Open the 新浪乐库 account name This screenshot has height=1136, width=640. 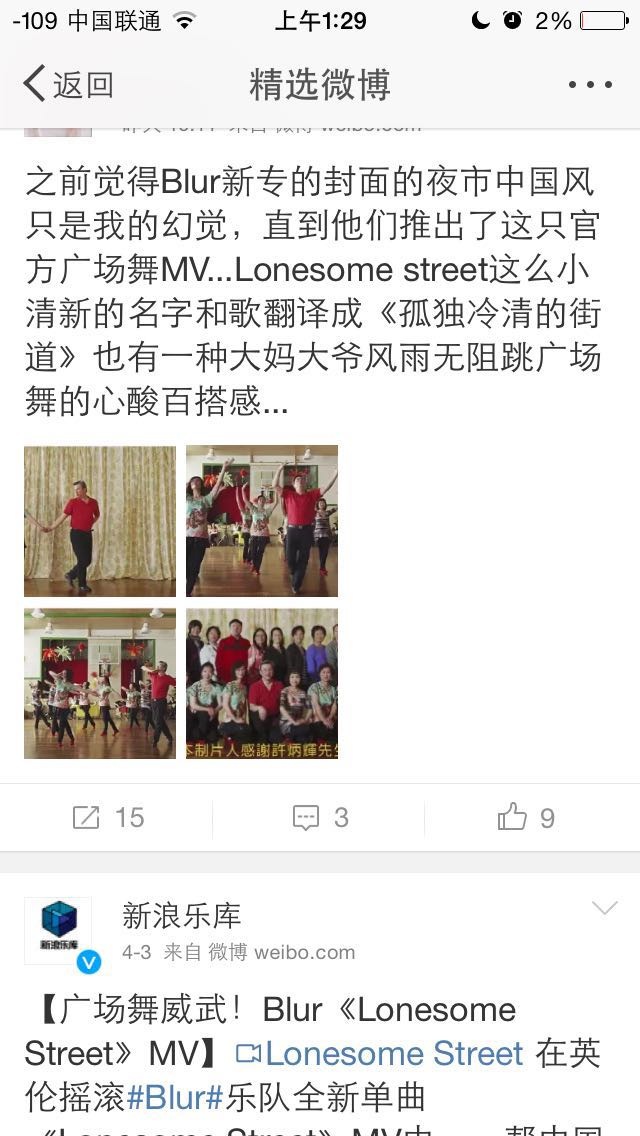(181, 916)
